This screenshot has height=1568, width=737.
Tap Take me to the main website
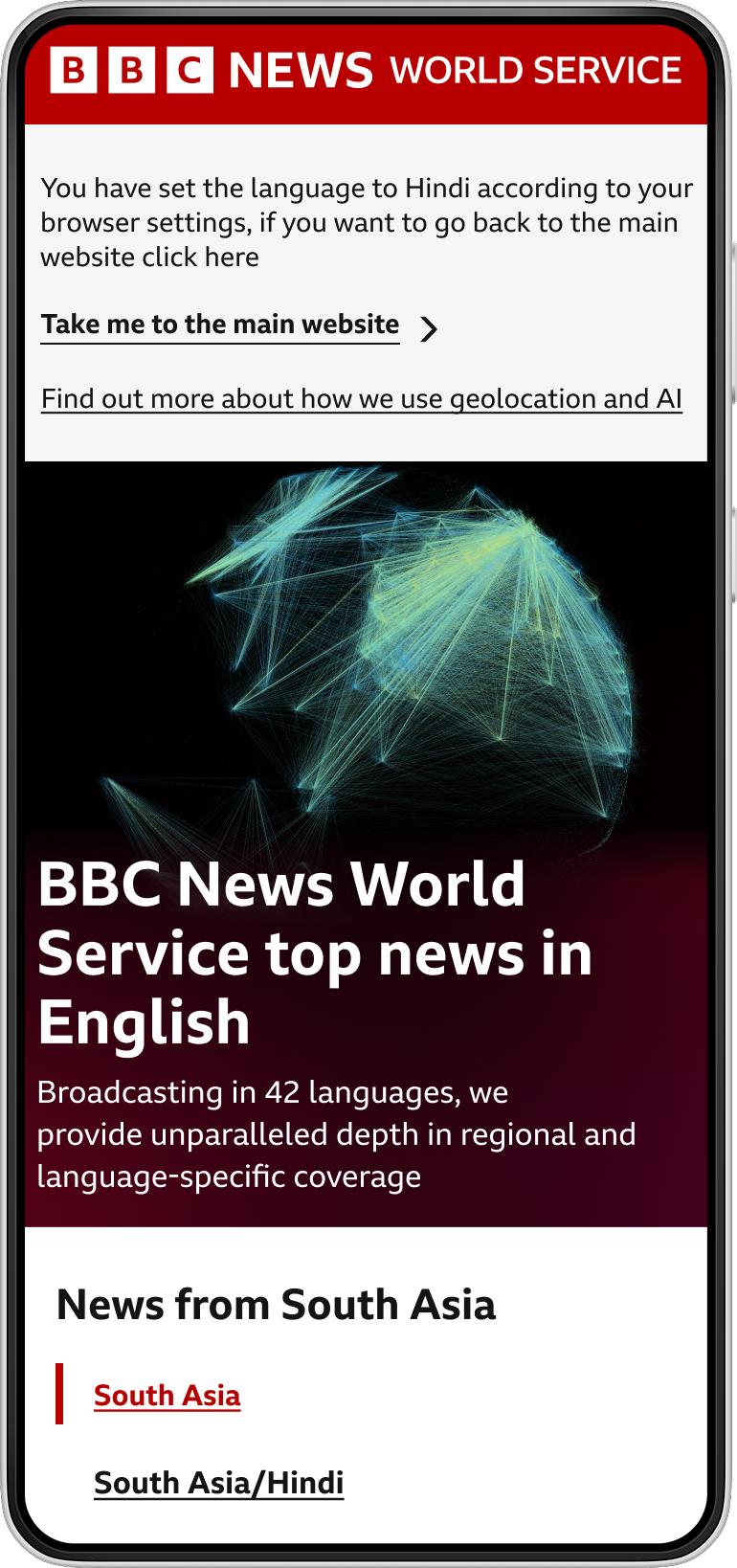pos(220,325)
